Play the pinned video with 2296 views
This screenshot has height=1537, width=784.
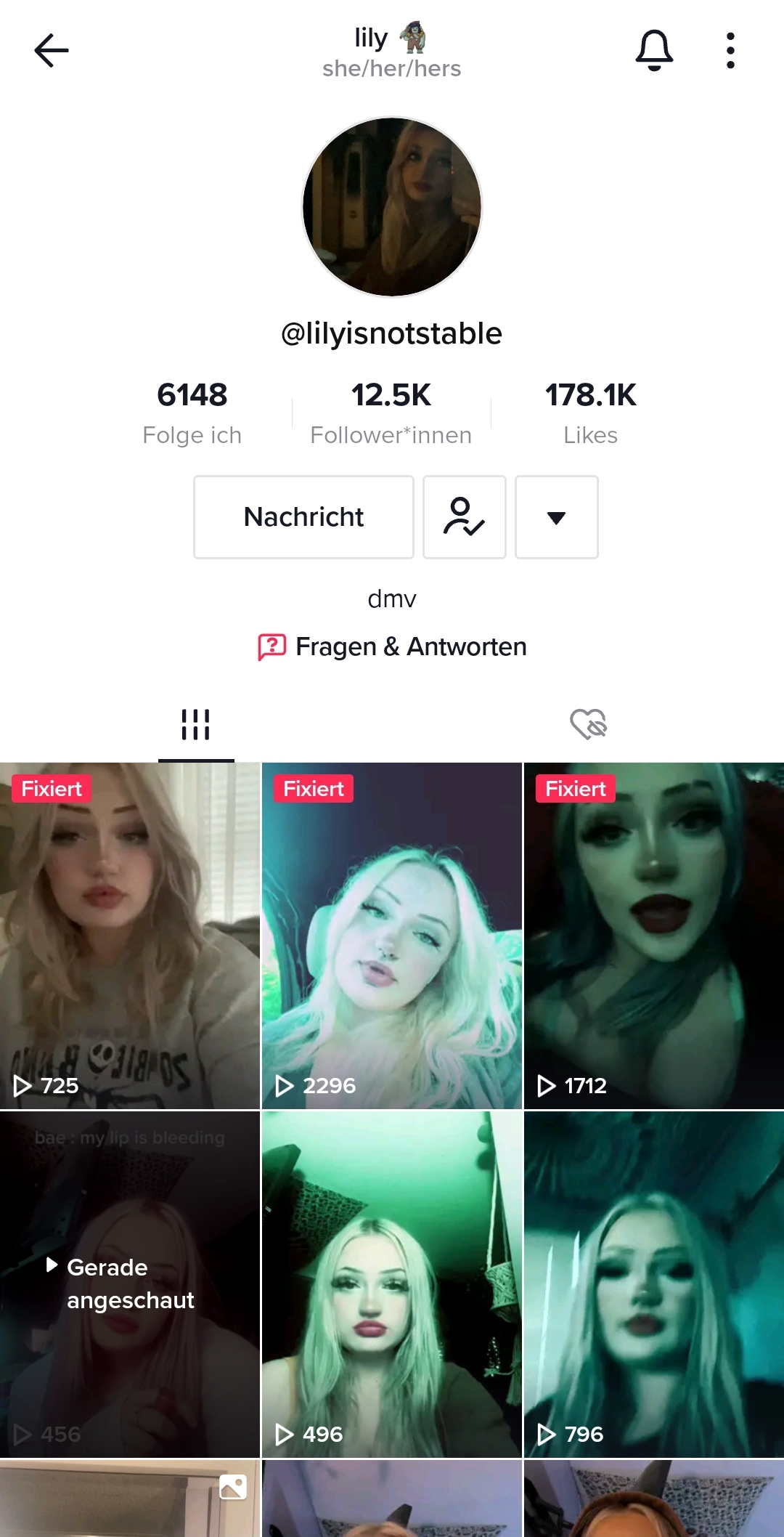coord(392,936)
